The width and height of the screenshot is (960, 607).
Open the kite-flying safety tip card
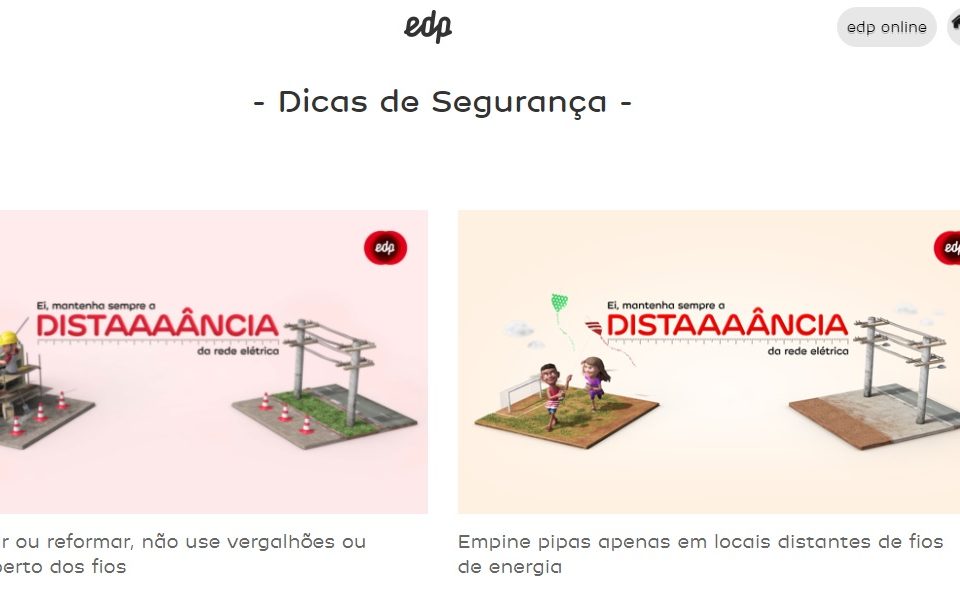tap(708, 362)
